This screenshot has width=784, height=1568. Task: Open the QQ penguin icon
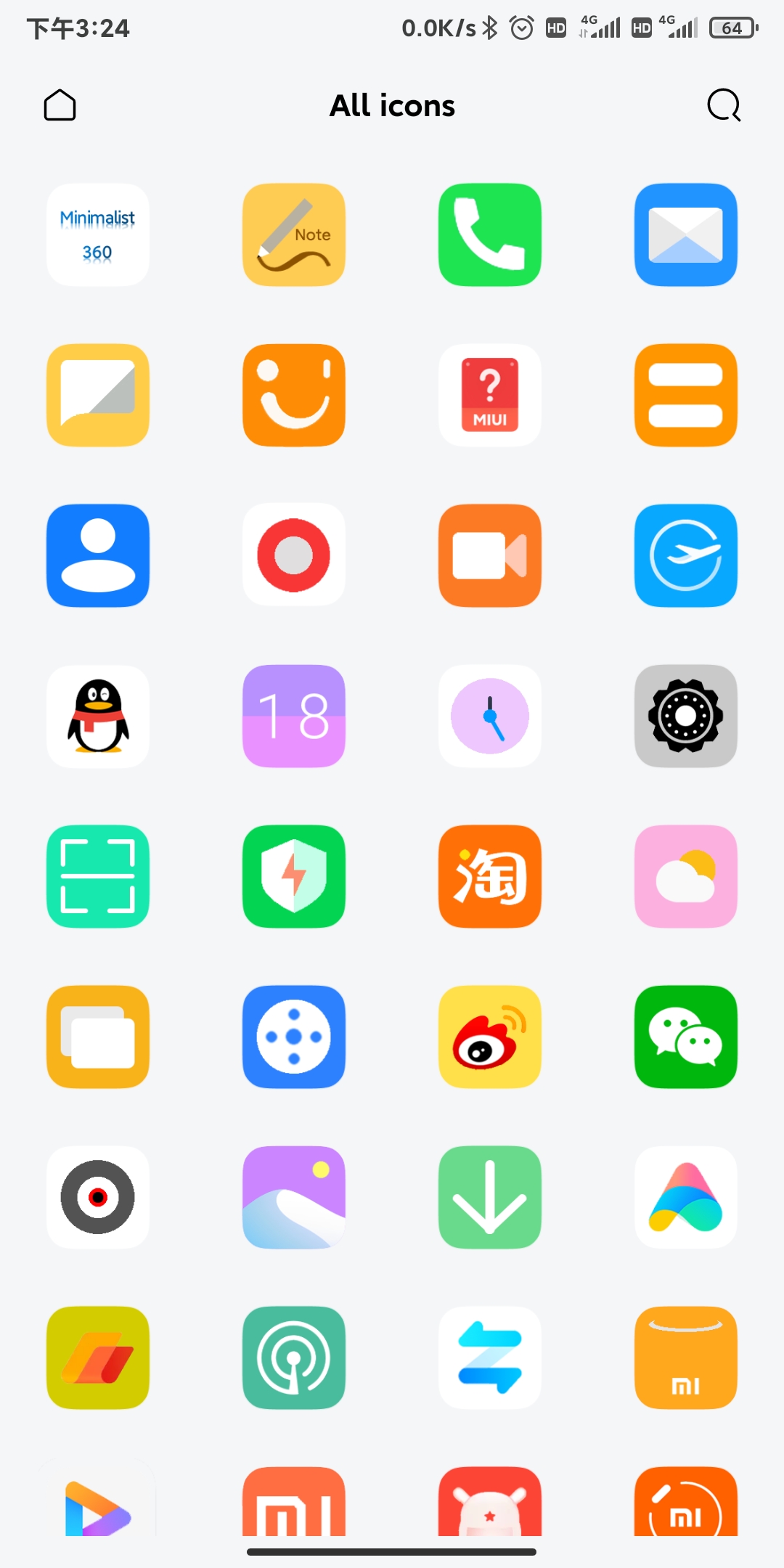click(x=97, y=716)
